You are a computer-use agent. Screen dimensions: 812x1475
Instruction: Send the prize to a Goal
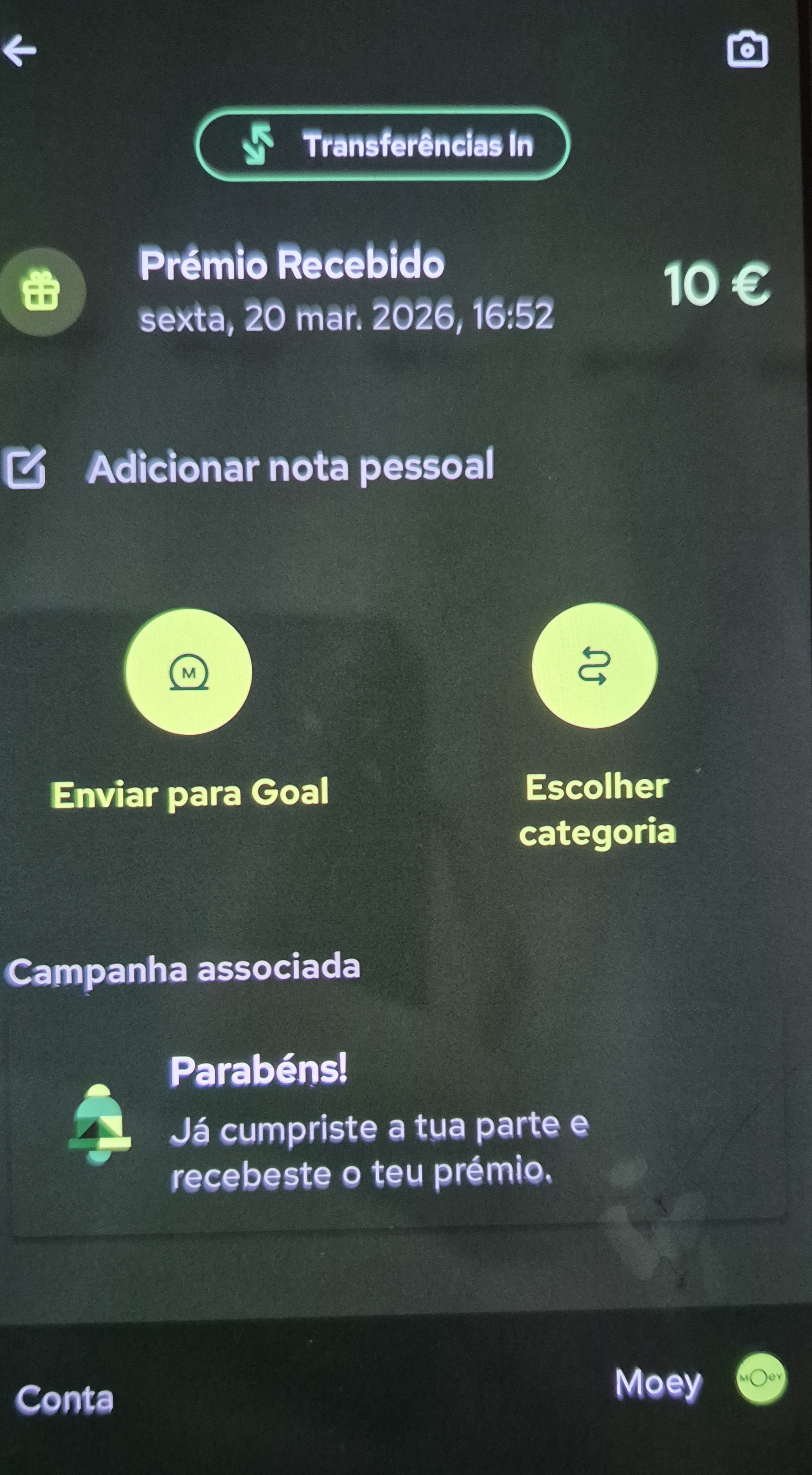[188, 672]
